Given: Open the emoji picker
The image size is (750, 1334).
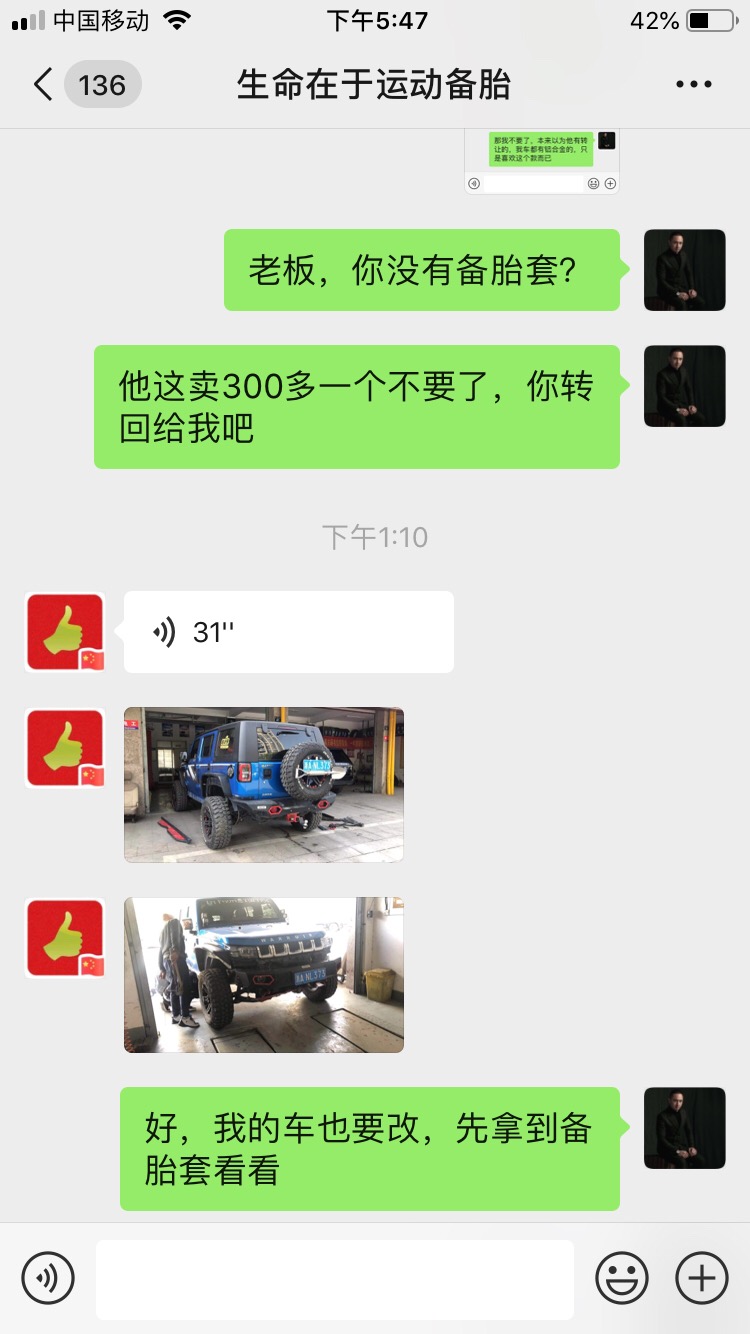Looking at the screenshot, I should (621, 1278).
